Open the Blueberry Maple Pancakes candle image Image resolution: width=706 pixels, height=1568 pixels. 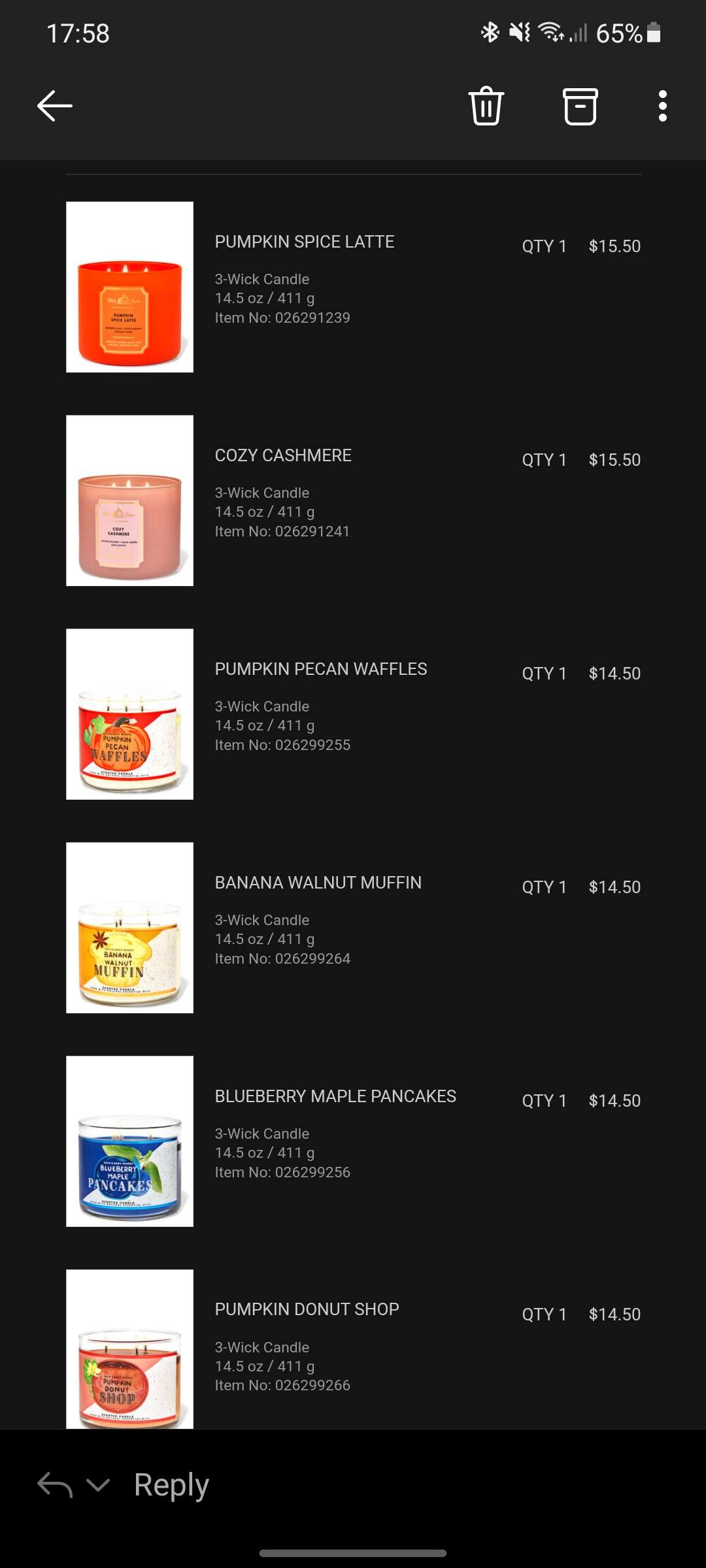pos(129,1141)
